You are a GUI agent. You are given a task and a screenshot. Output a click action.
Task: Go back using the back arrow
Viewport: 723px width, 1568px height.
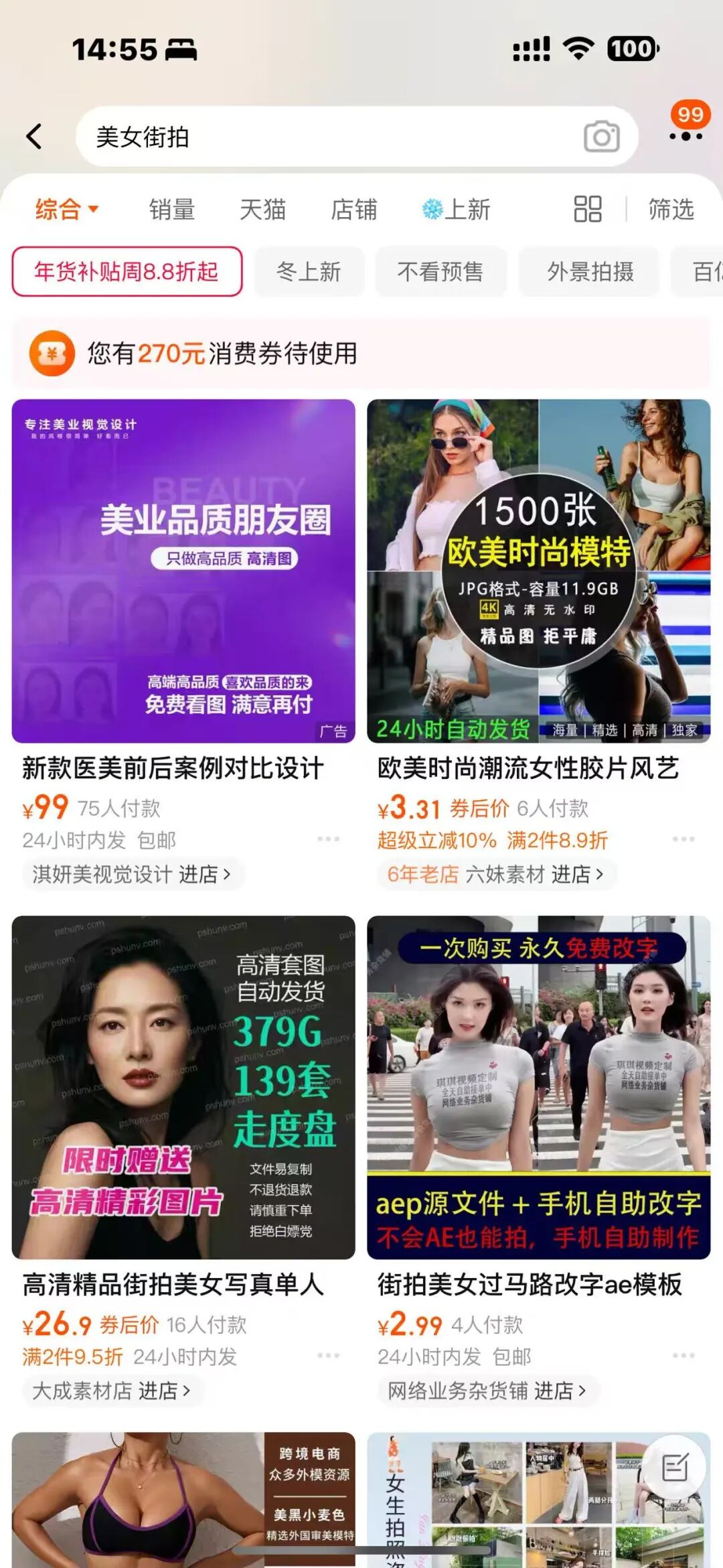tap(34, 137)
